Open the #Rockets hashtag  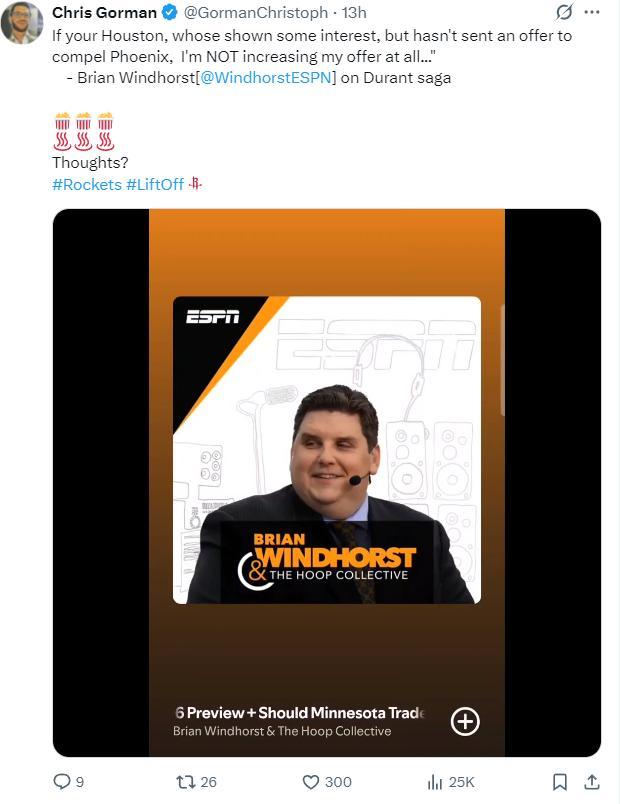coord(86,184)
